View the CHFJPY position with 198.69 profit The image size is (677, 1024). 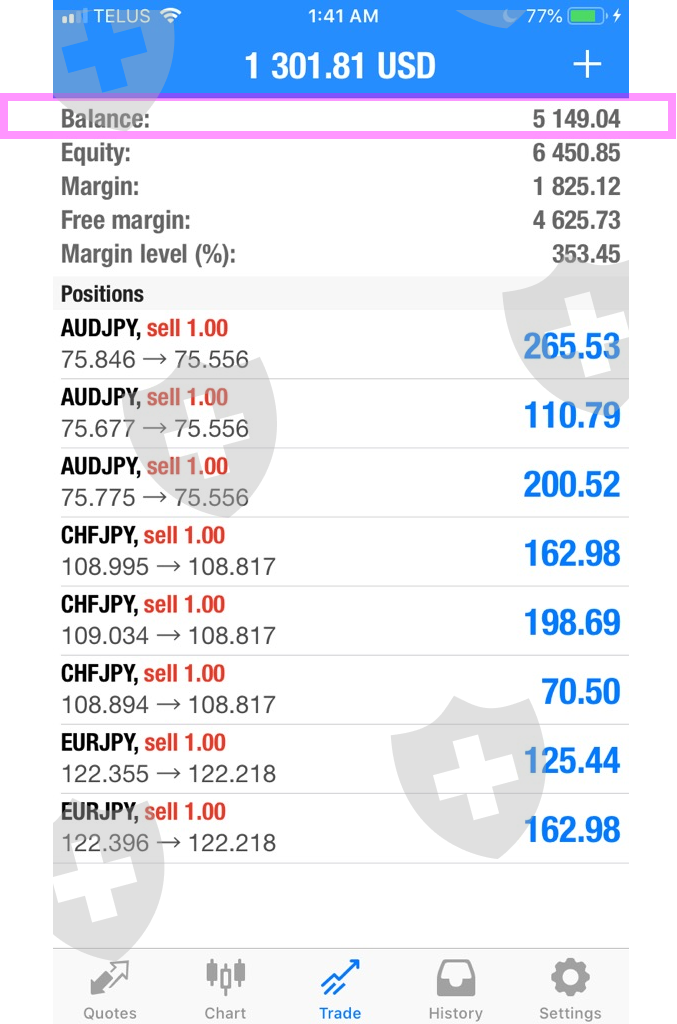340,620
